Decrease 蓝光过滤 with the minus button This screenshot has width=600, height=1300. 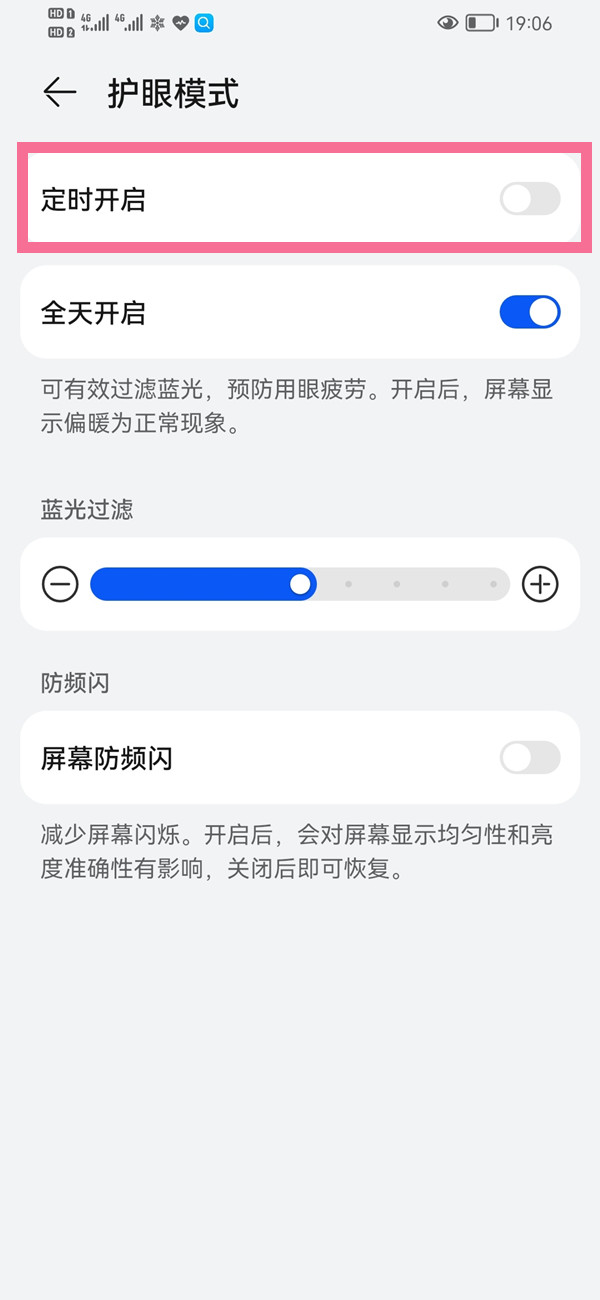60,584
